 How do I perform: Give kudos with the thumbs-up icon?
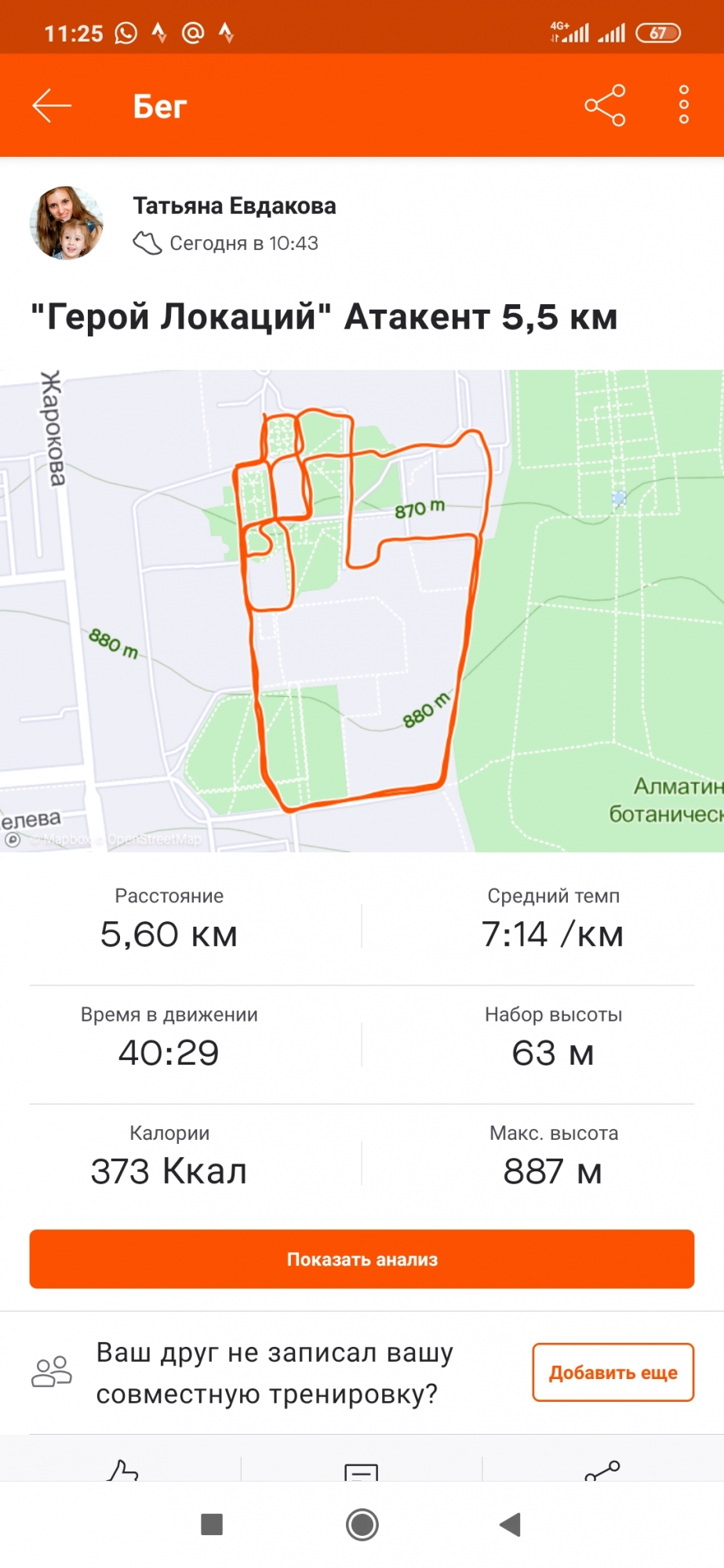(122, 1470)
